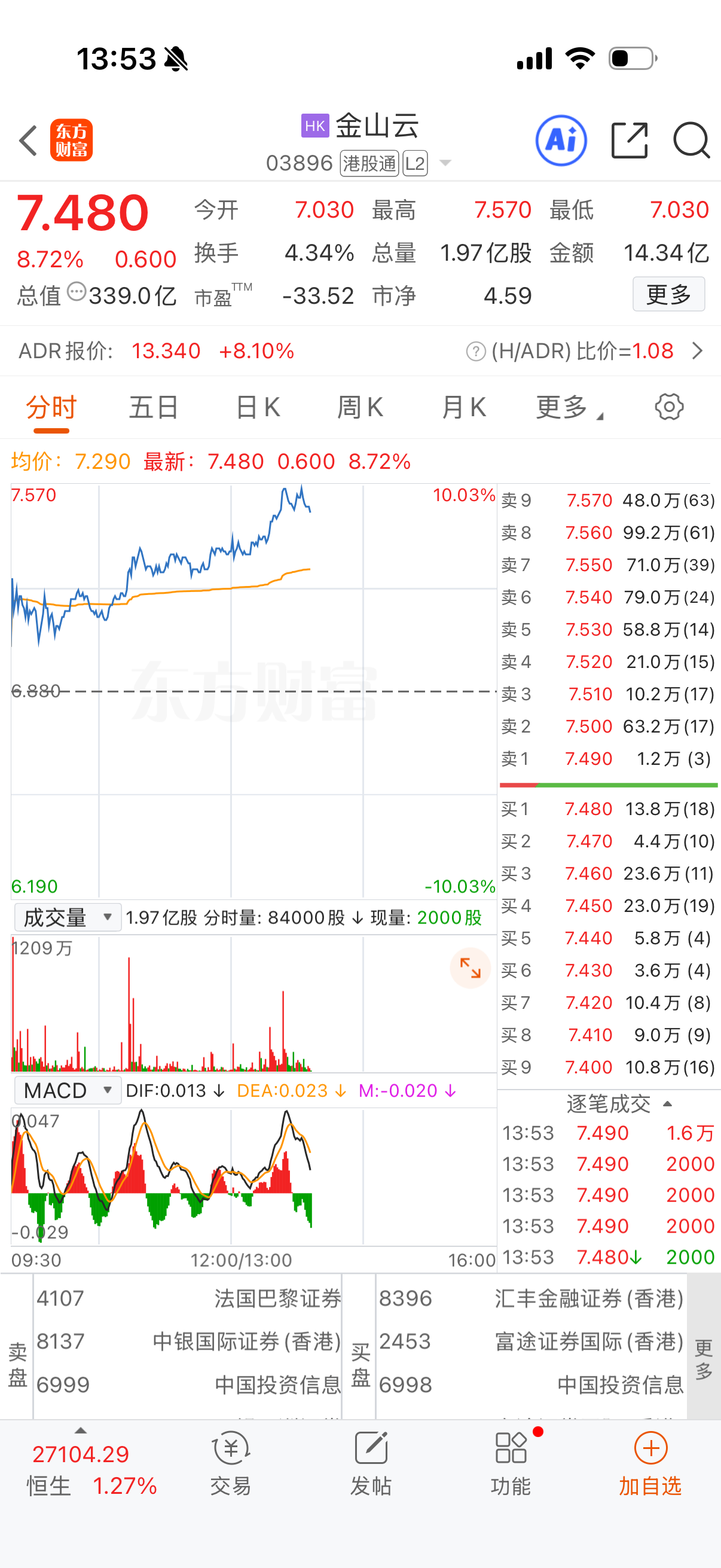Change the MACD indicator dropdown
Image resolution: width=721 pixels, height=1568 pixels.
point(67,1090)
